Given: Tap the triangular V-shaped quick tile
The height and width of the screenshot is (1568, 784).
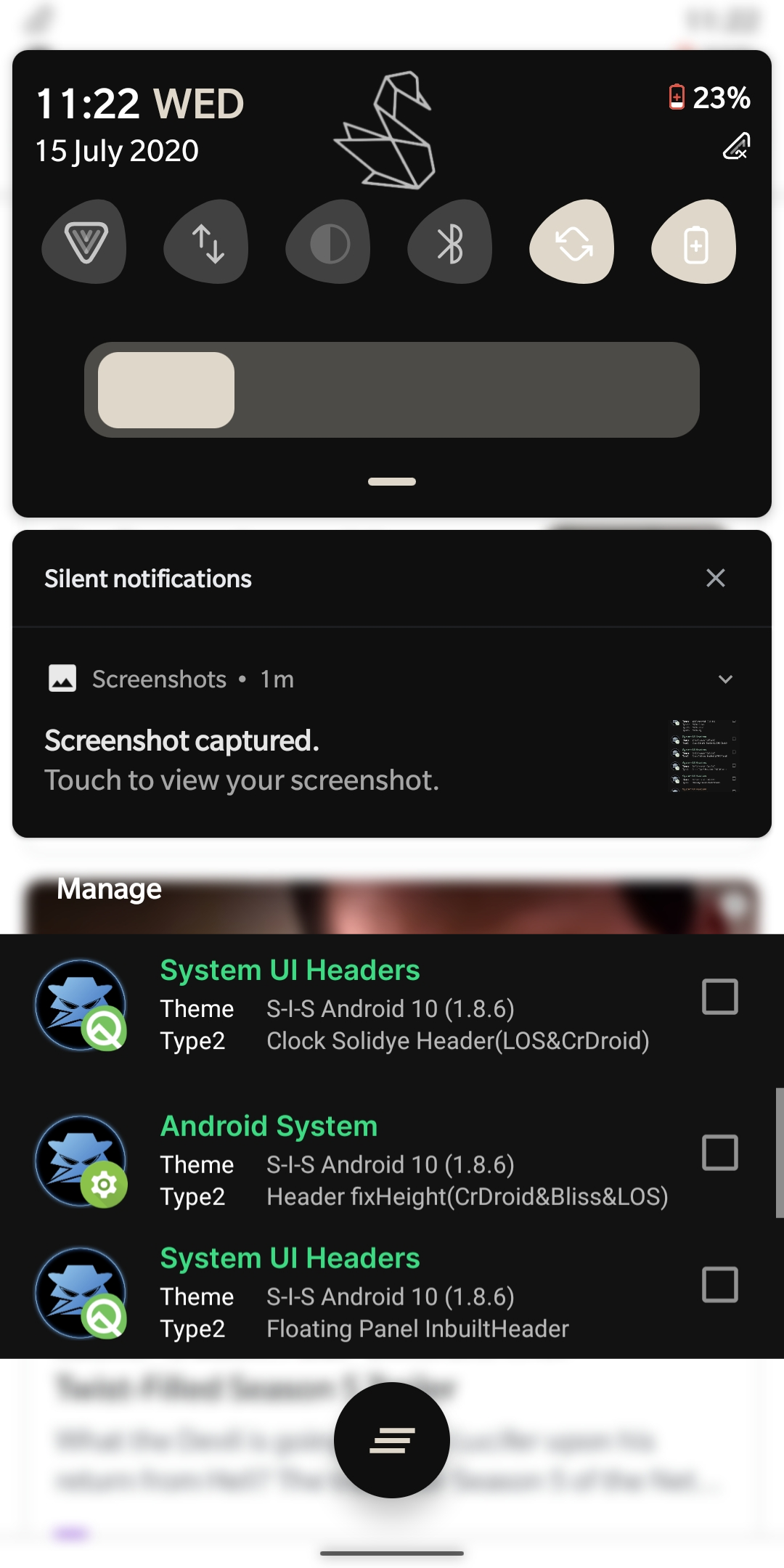Looking at the screenshot, I should (86, 243).
